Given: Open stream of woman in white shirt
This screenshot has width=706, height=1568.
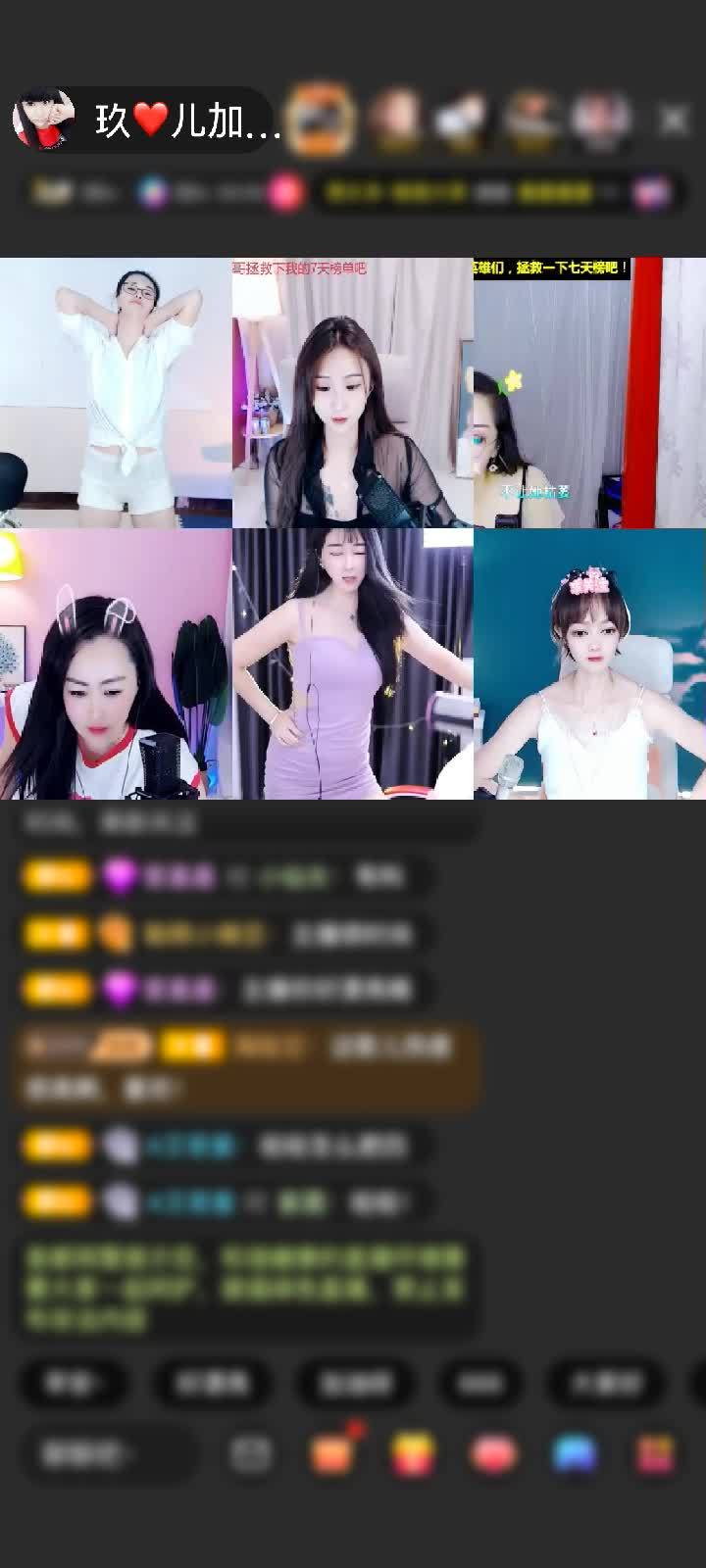Looking at the screenshot, I should (x=116, y=392).
